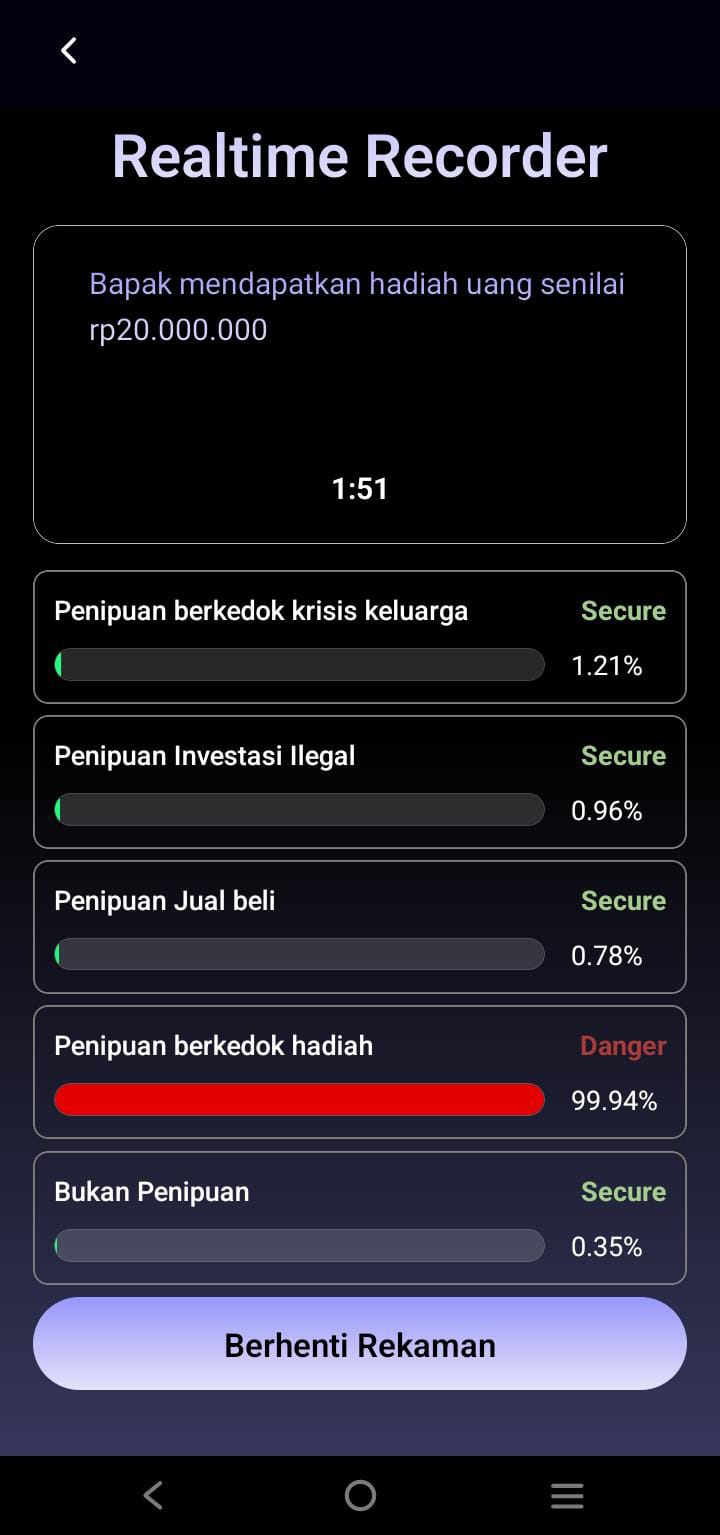The width and height of the screenshot is (720, 1535).
Task: Go back using the top-left arrow
Action: click(68, 50)
